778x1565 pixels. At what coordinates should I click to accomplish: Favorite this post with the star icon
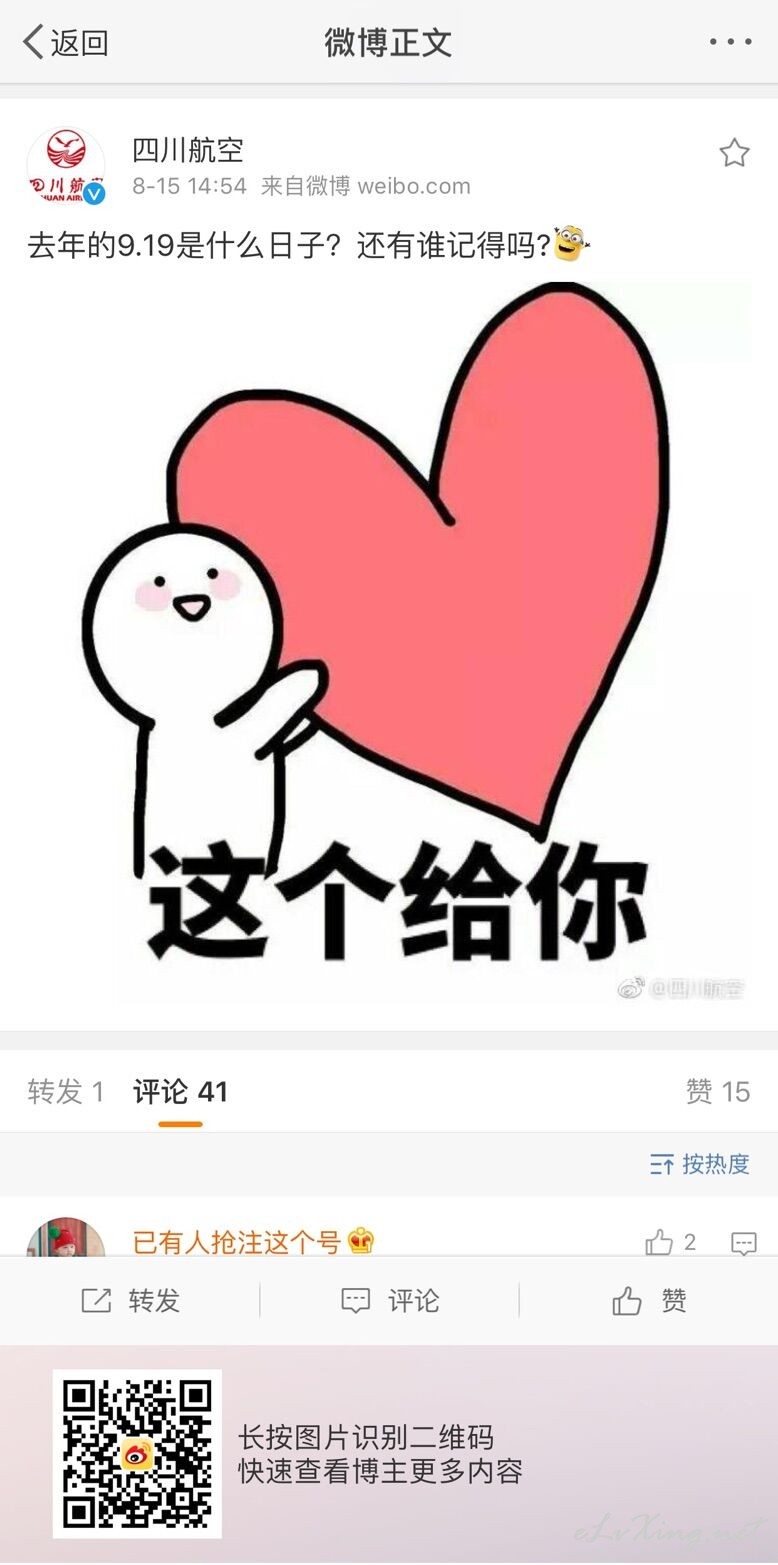click(734, 153)
